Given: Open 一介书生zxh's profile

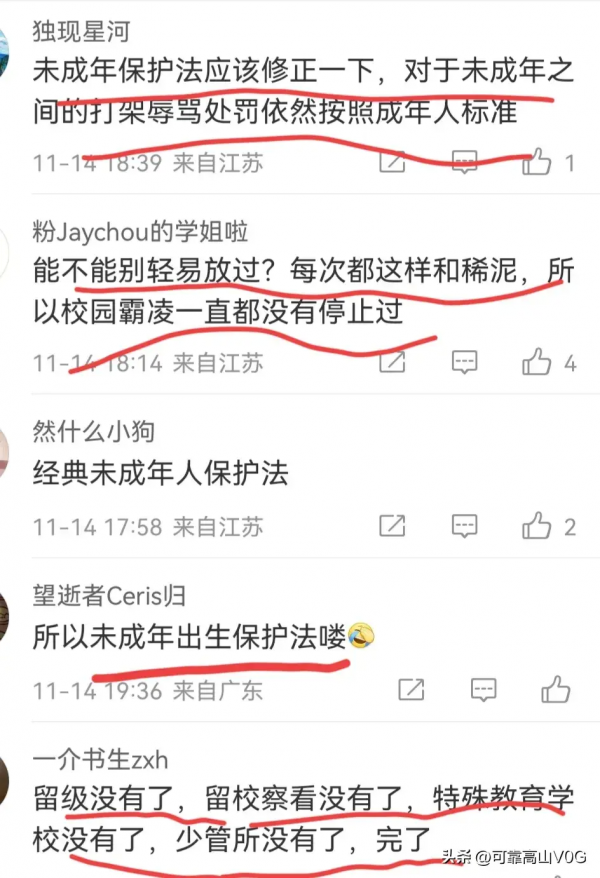Looking at the screenshot, I should (94, 760).
